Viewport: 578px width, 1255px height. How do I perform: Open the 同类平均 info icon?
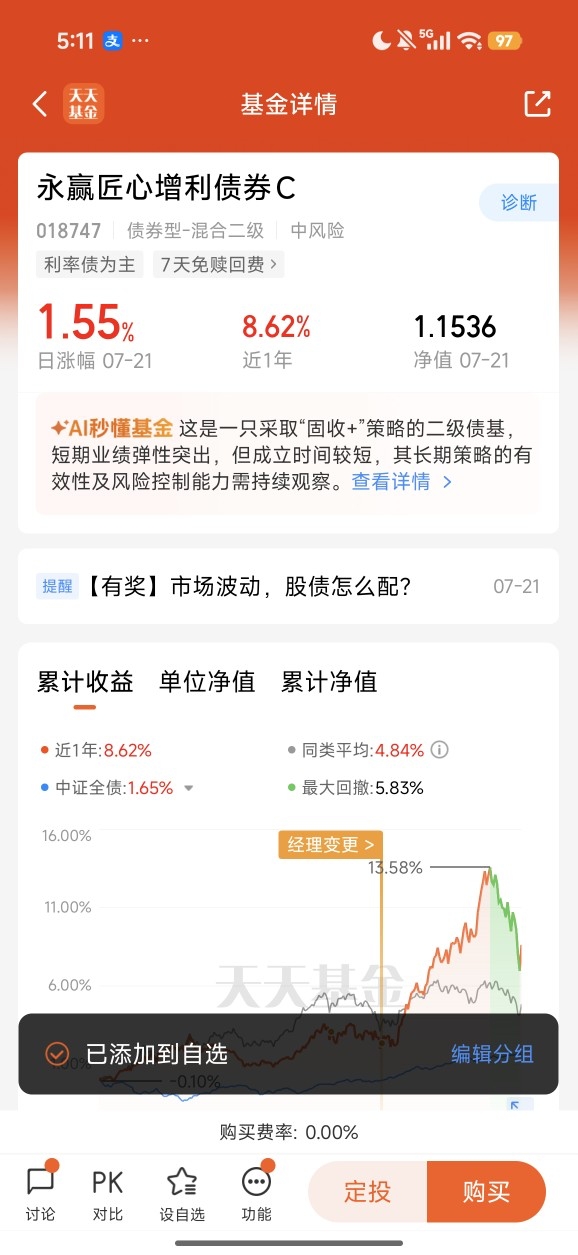tap(439, 750)
